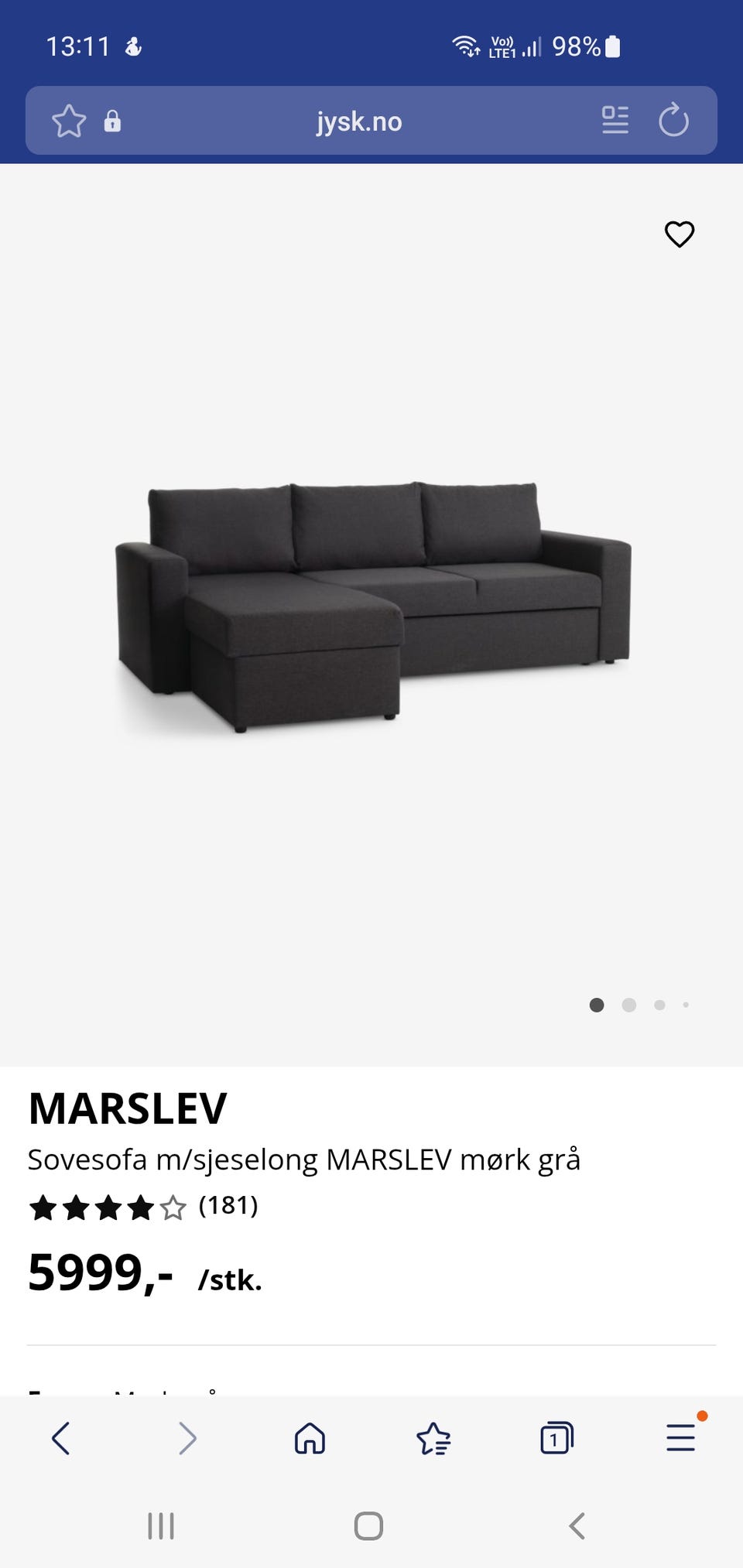Open recent apps from the navigation bar

point(161,1526)
